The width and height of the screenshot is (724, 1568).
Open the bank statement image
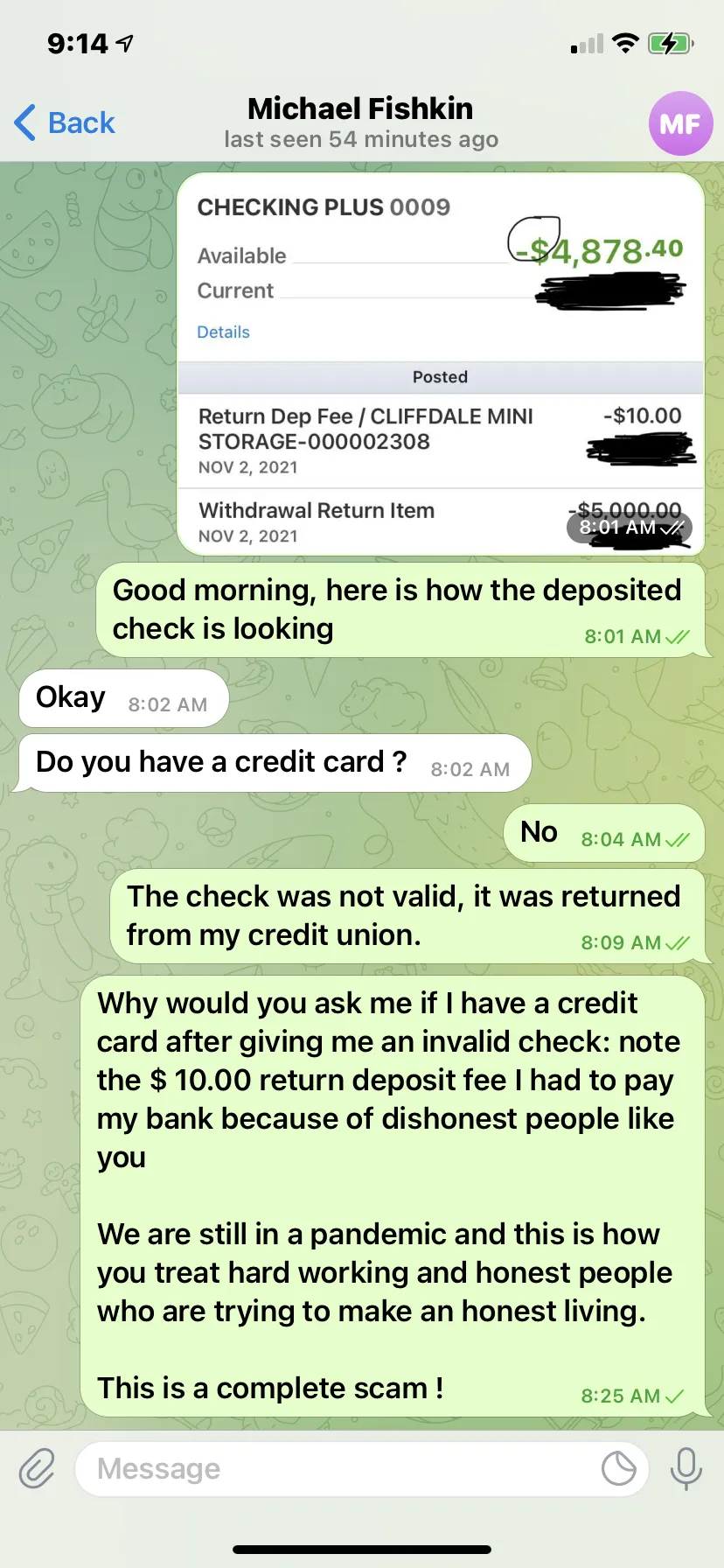[441, 364]
